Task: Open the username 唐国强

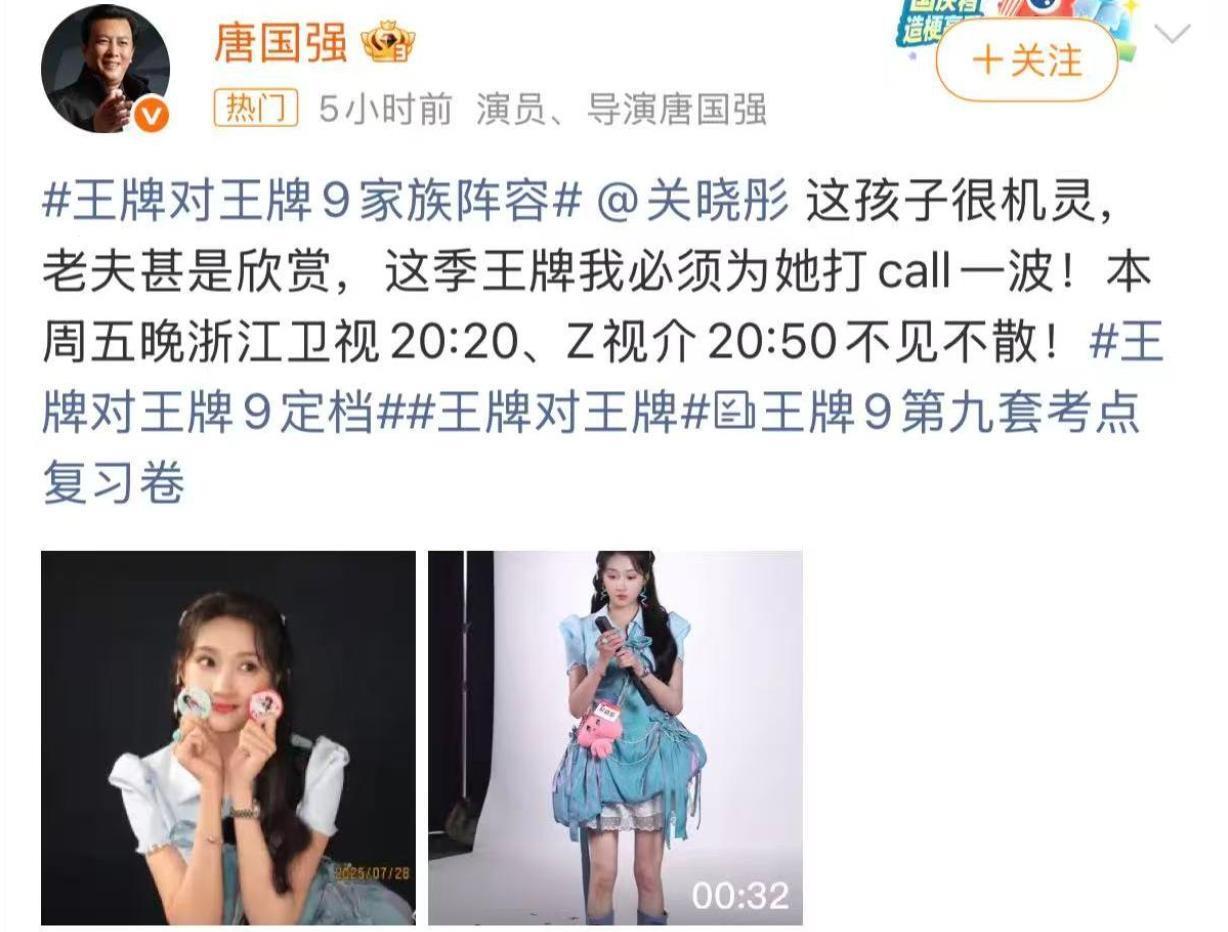Action: 281,42
